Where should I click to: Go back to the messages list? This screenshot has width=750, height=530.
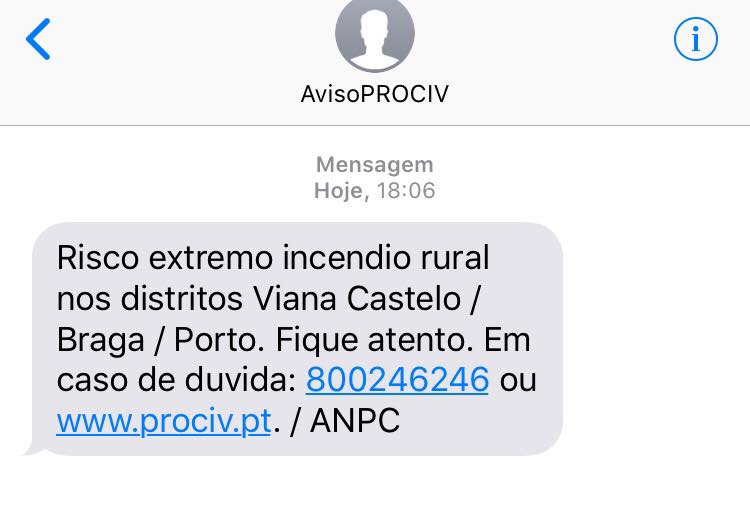coord(38,39)
